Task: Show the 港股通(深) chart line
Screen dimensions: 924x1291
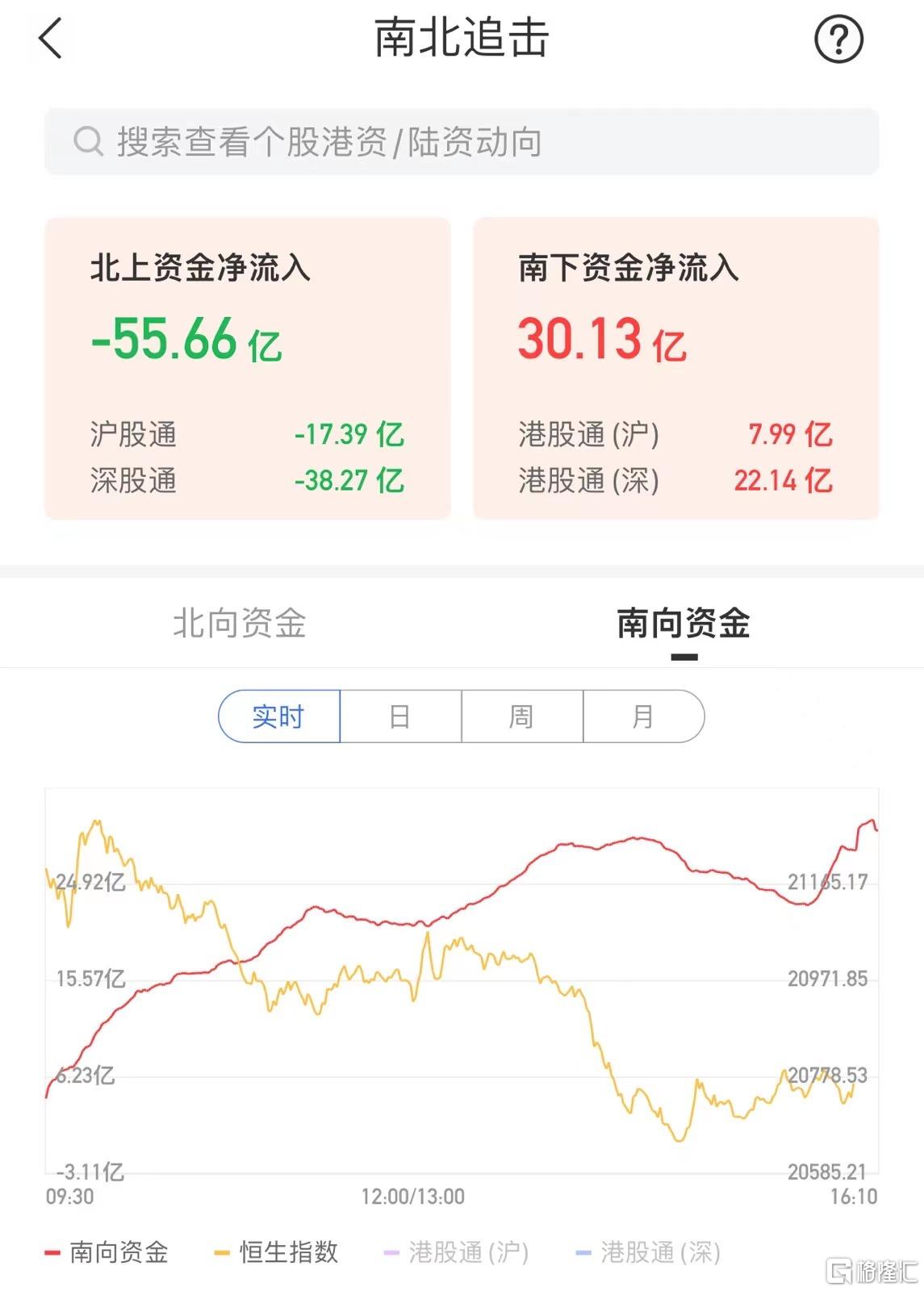Action: pos(648,1252)
